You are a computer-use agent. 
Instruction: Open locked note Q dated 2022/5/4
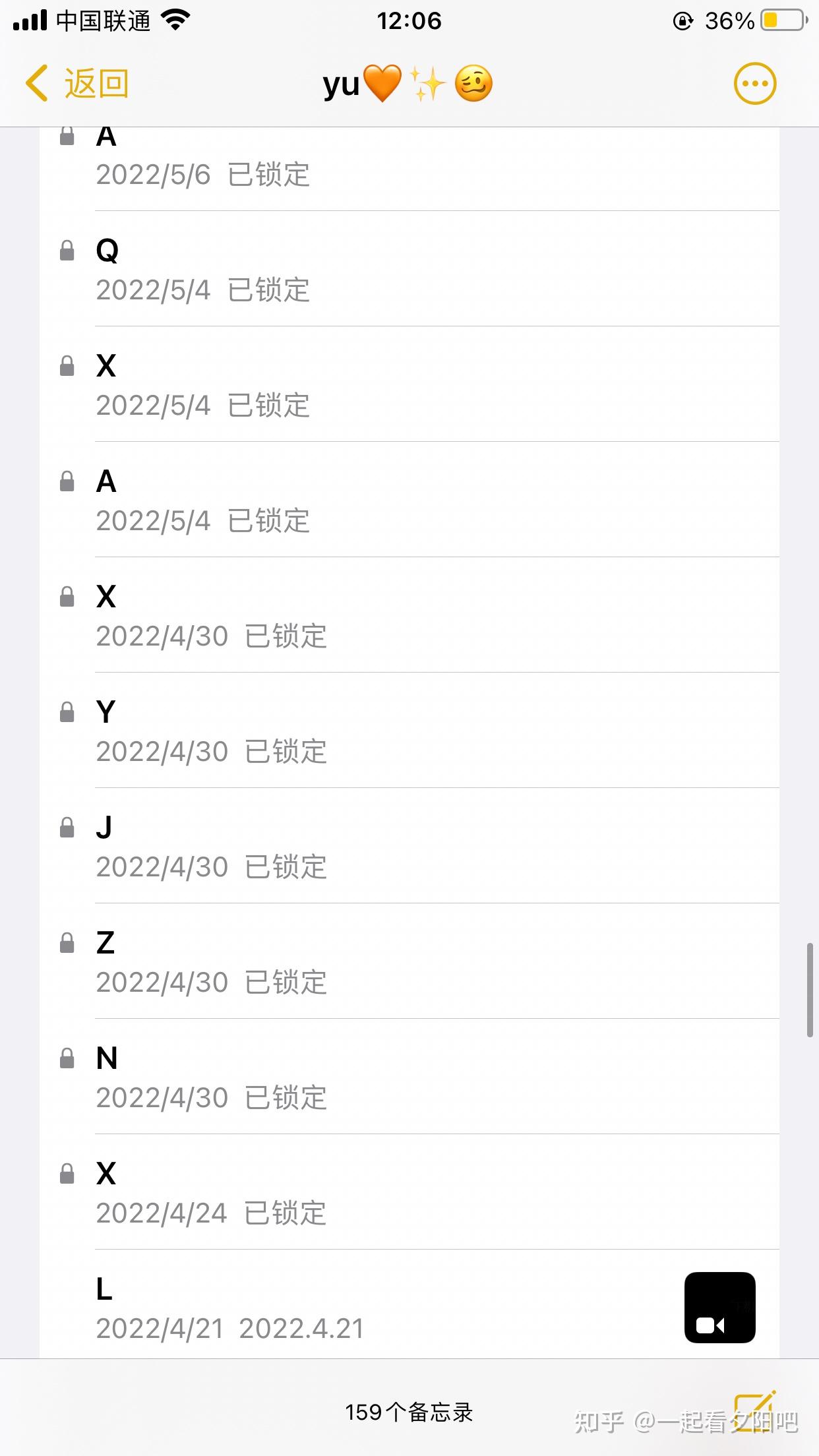coord(409,270)
